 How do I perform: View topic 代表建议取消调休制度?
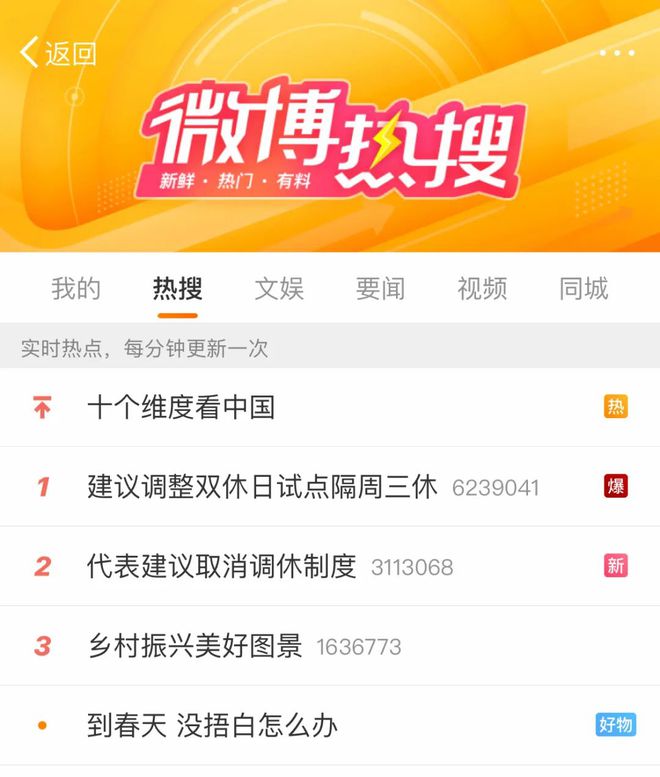tap(221, 567)
